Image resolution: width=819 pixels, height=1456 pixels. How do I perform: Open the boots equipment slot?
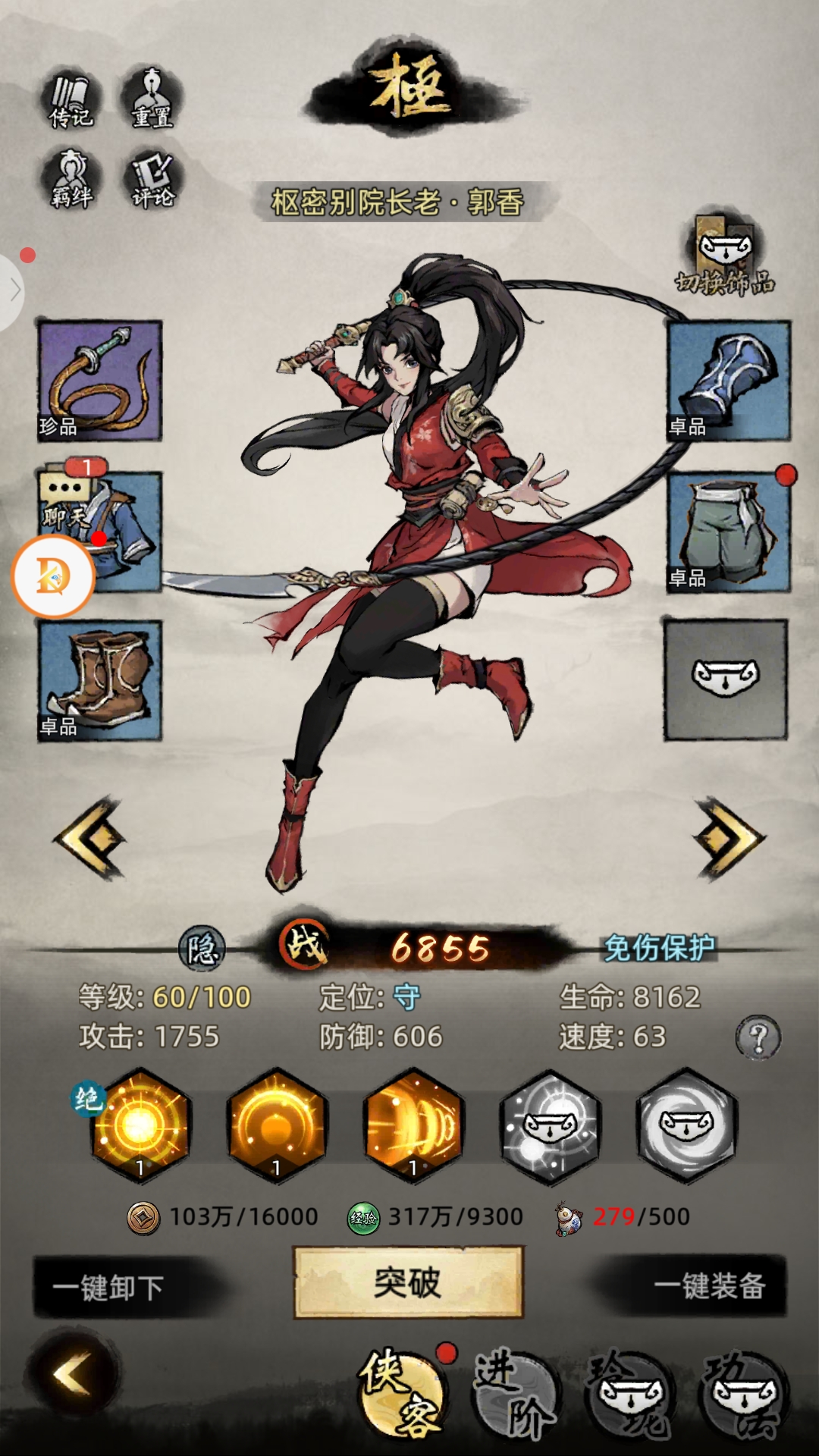click(100, 680)
